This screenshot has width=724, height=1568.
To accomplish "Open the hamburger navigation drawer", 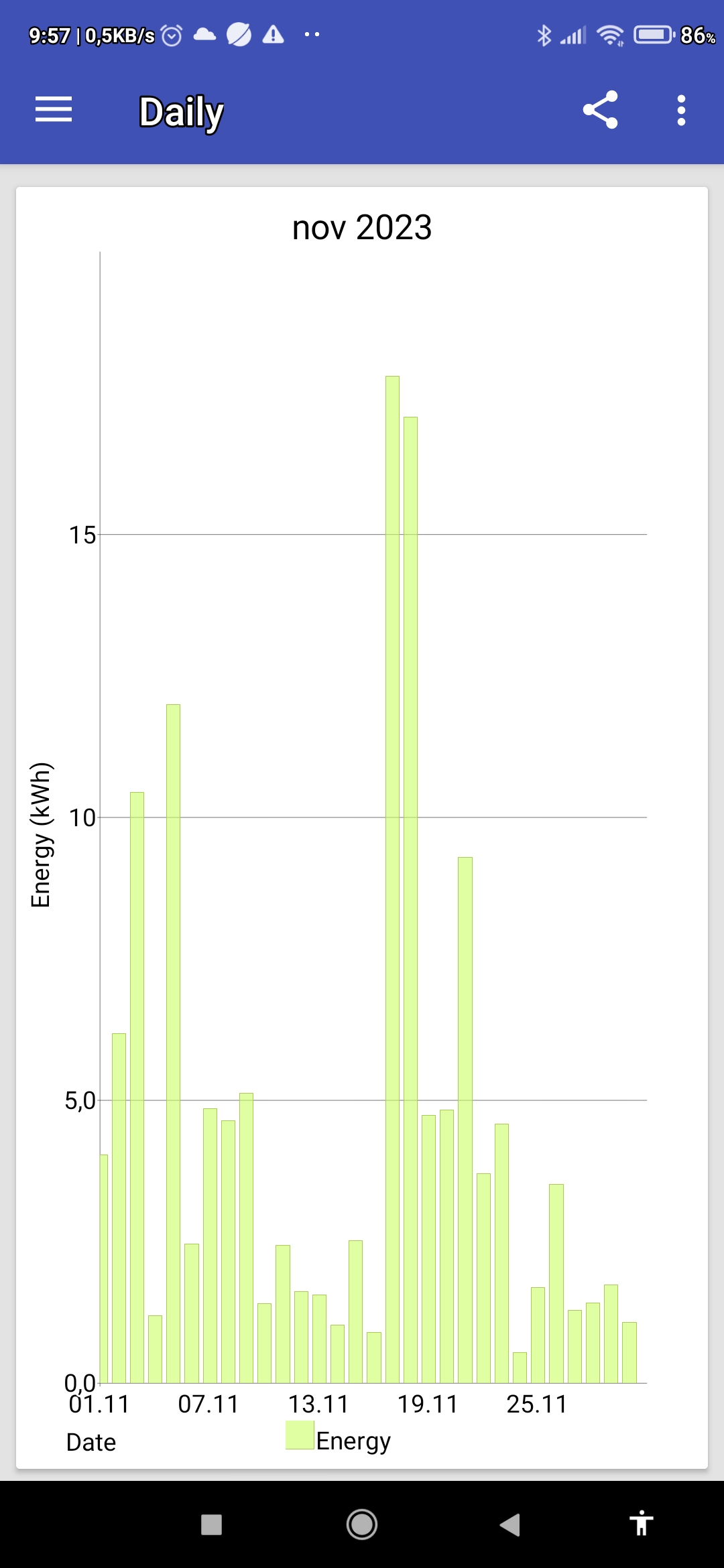I will [54, 110].
